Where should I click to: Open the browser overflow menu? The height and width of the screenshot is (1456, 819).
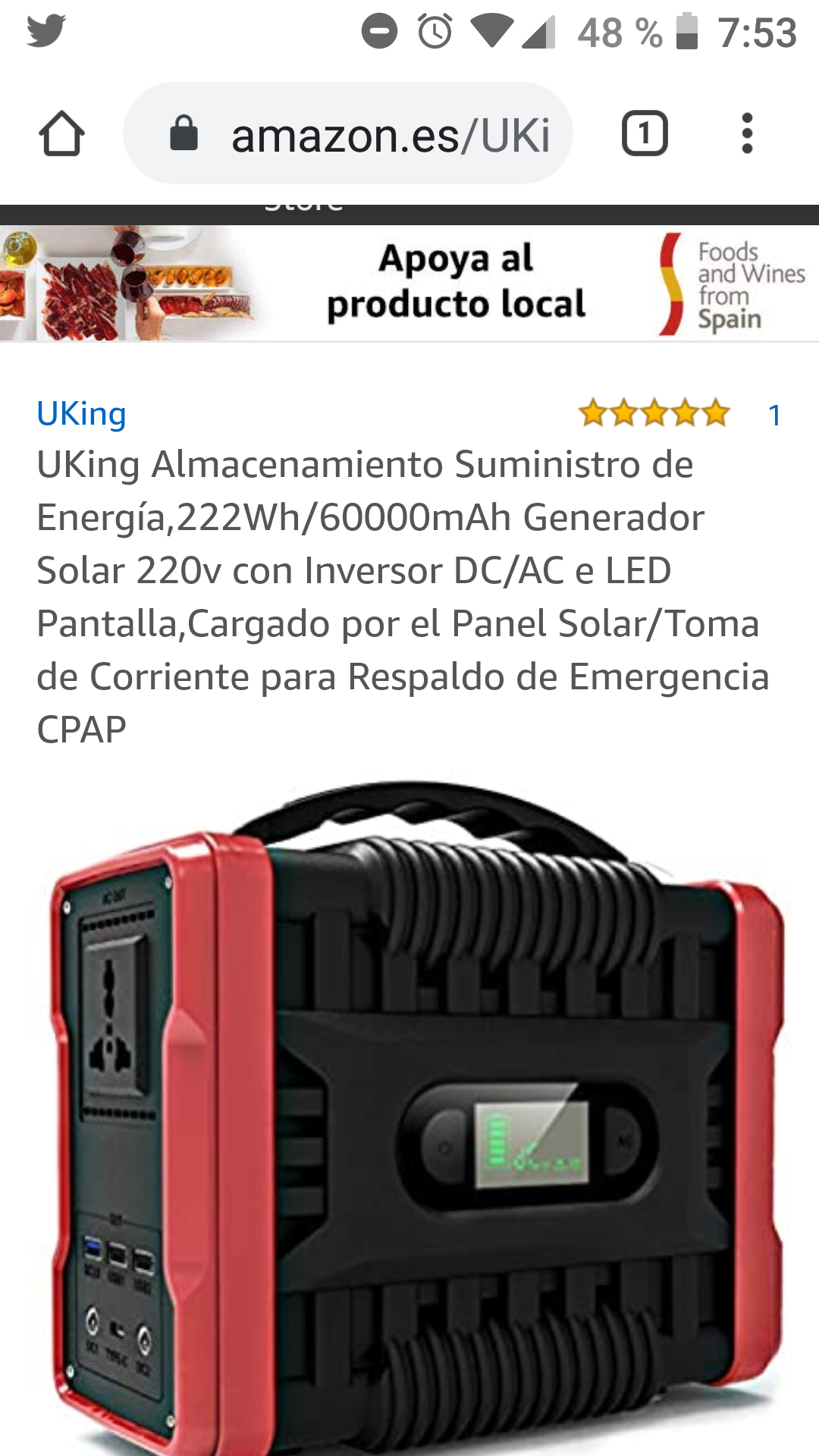coord(747,134)
